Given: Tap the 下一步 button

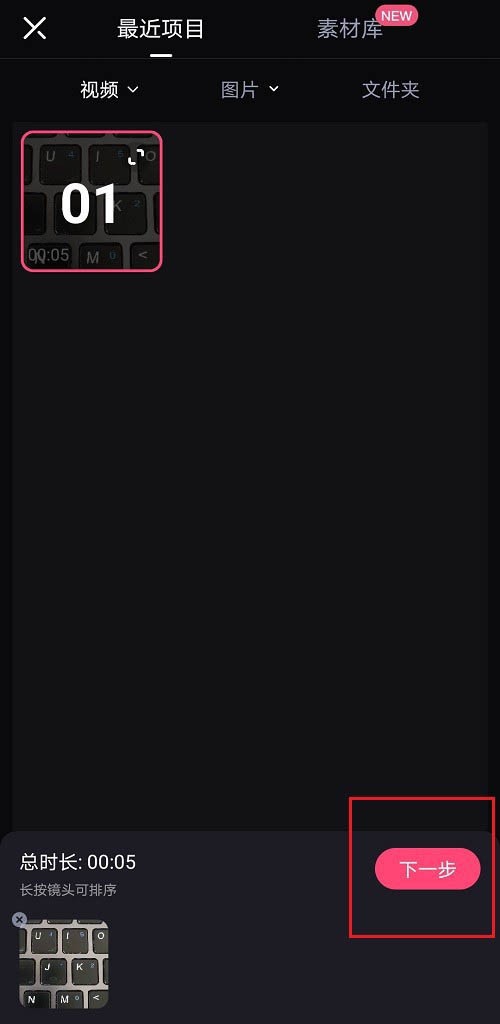Looking at the screenshot, I should (x=428, y=869).
